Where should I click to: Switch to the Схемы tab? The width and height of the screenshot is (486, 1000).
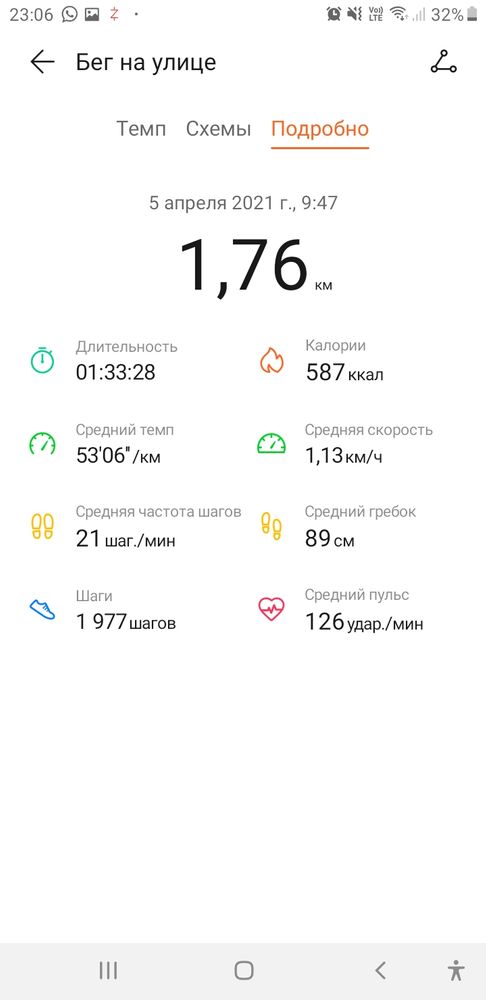pos(219,129)
